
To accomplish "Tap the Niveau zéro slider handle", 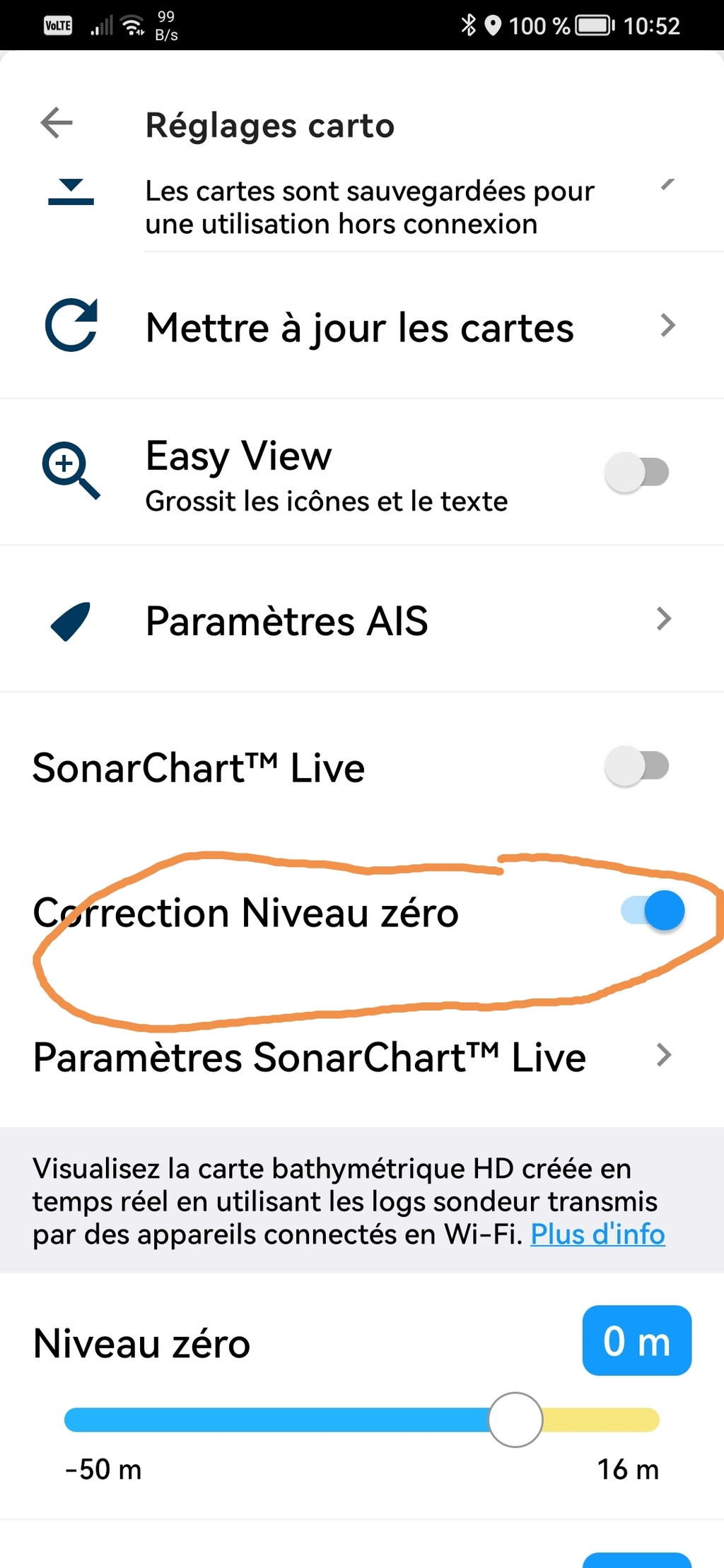I will point(515,1420).
